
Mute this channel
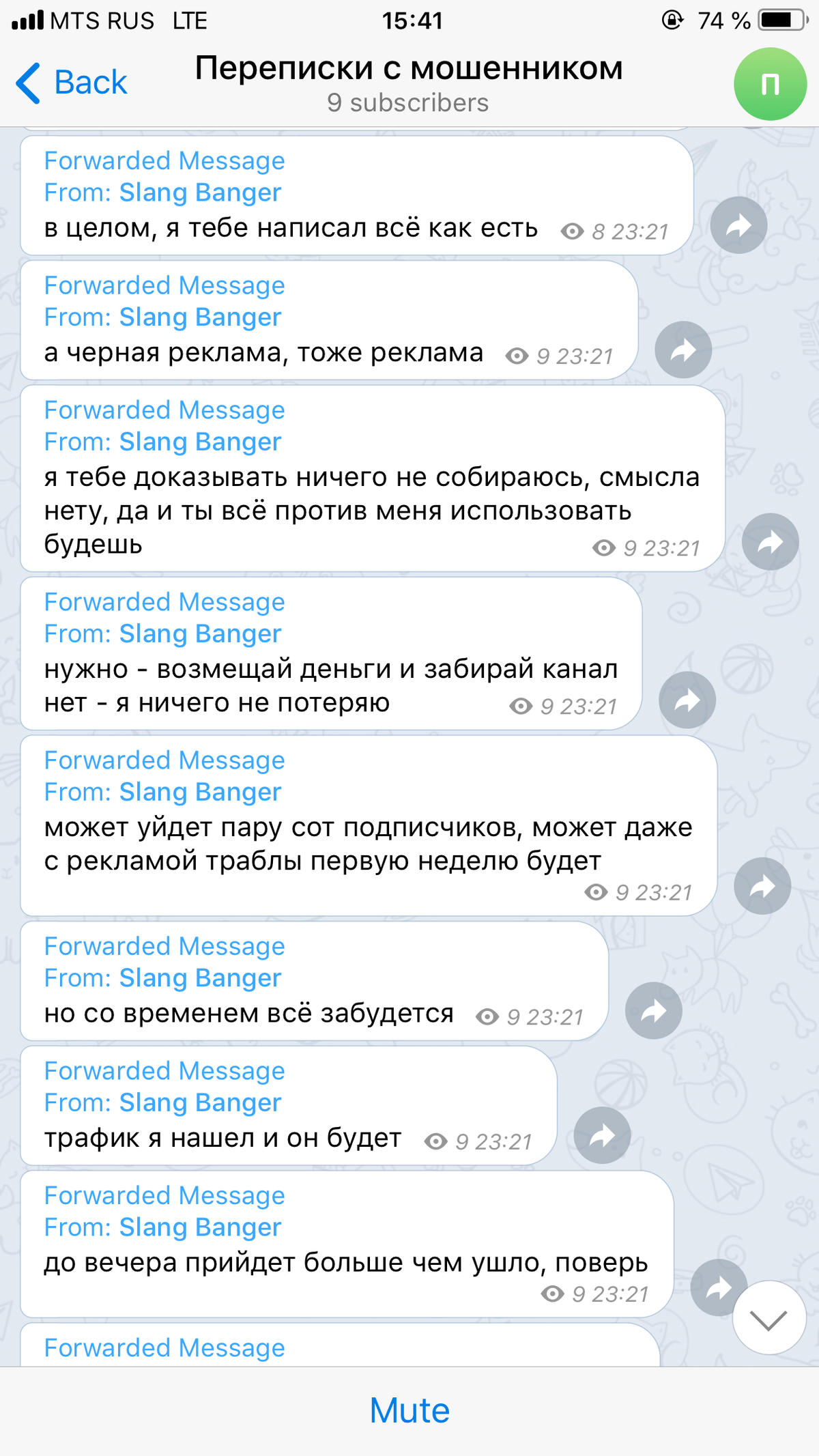[x=409, y=1410]
